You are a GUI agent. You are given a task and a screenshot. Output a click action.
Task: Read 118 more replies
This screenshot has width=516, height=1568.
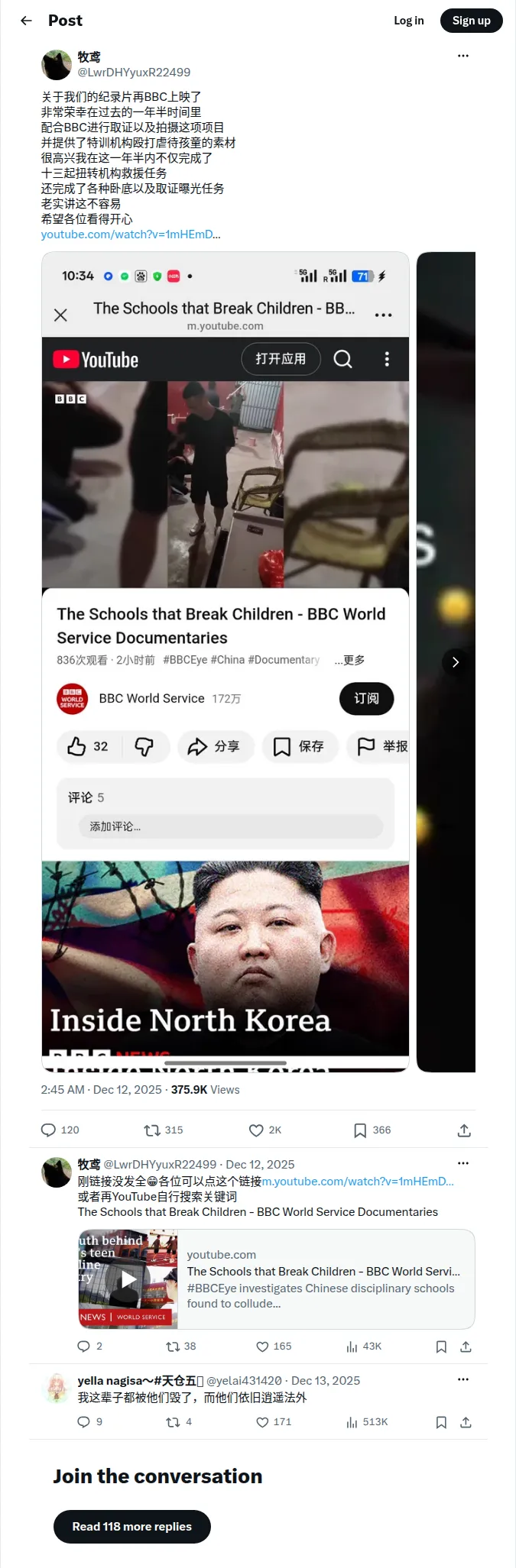[x=132, y=1526]
